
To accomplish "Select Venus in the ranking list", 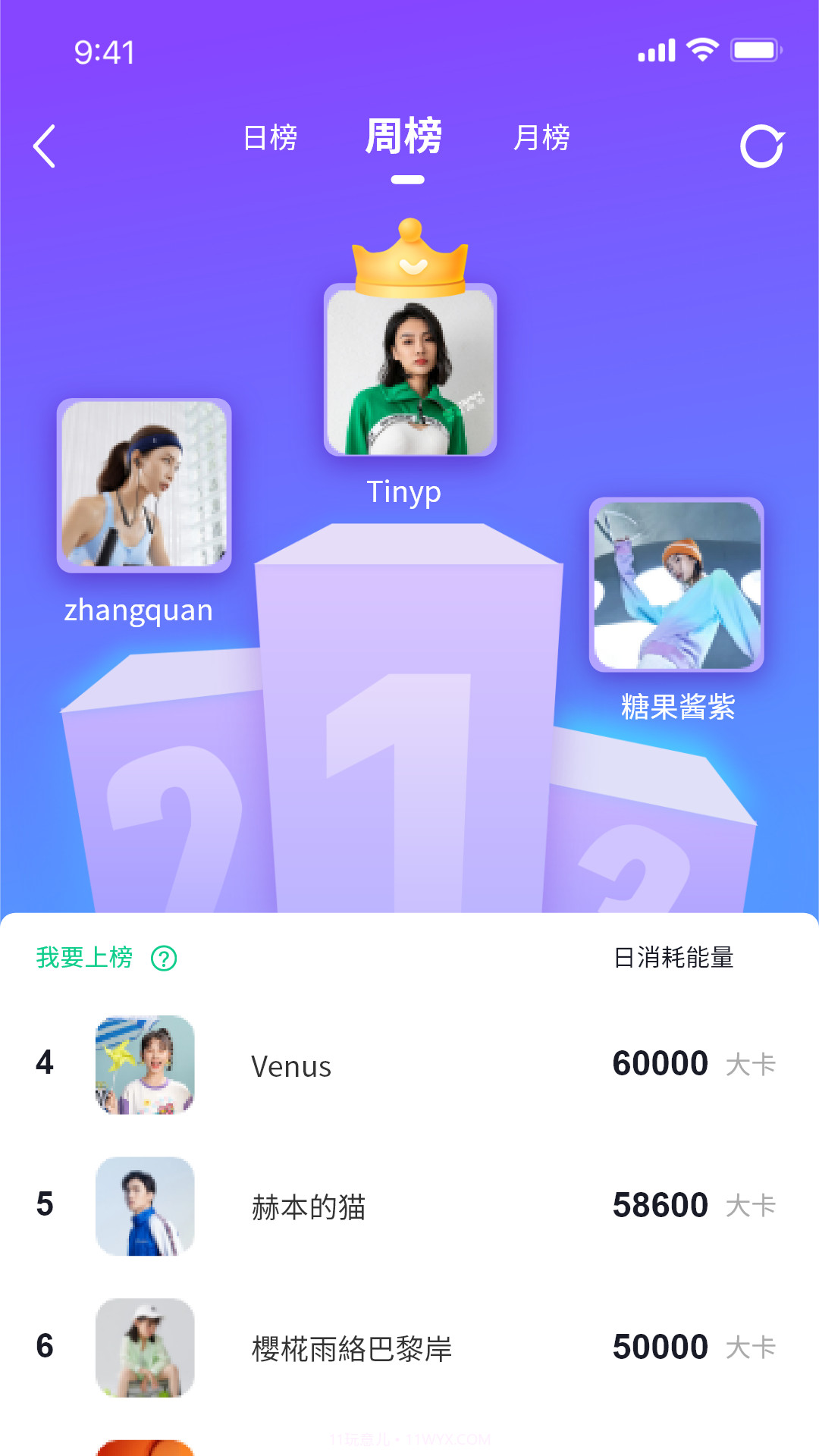I will pos(291,1066).
